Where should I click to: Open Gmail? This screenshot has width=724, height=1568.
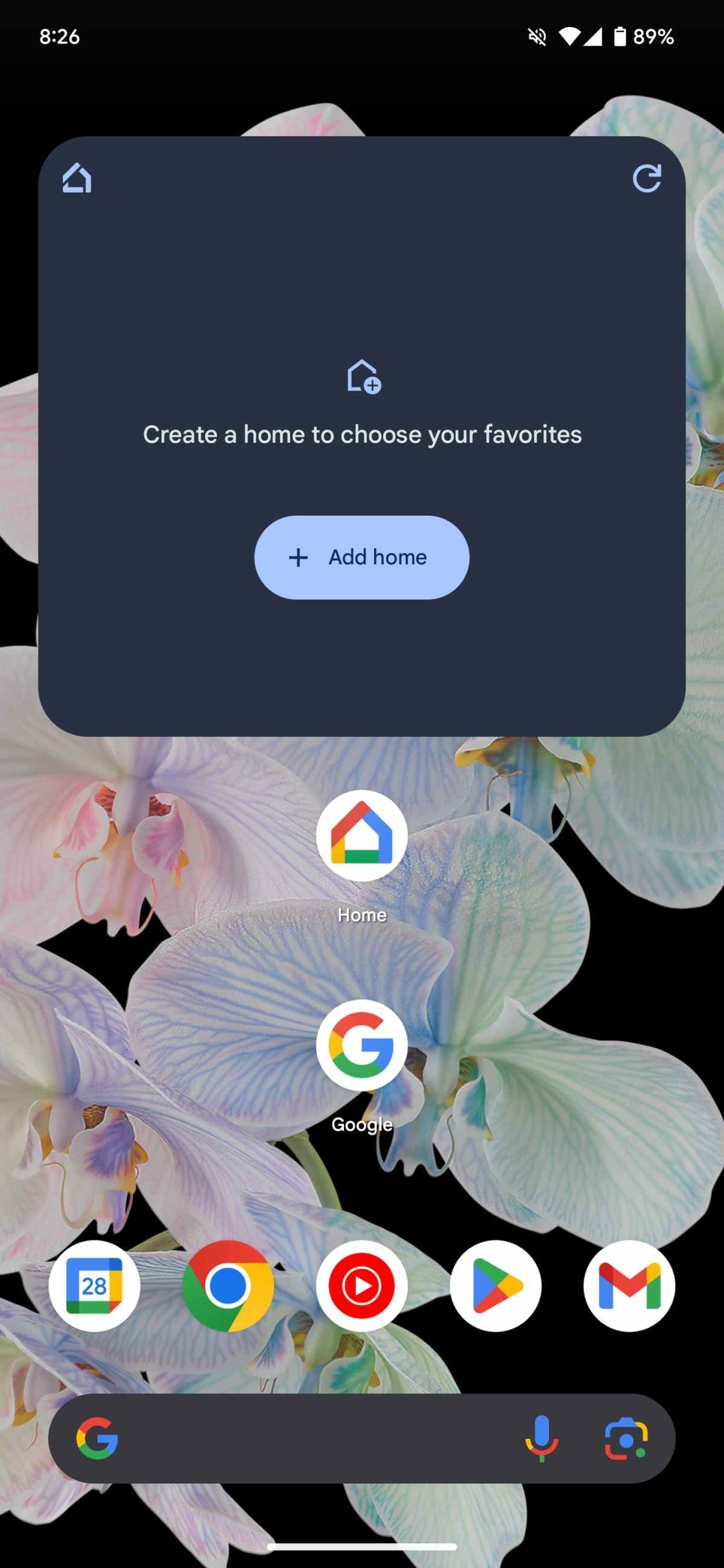[629, 1286]
